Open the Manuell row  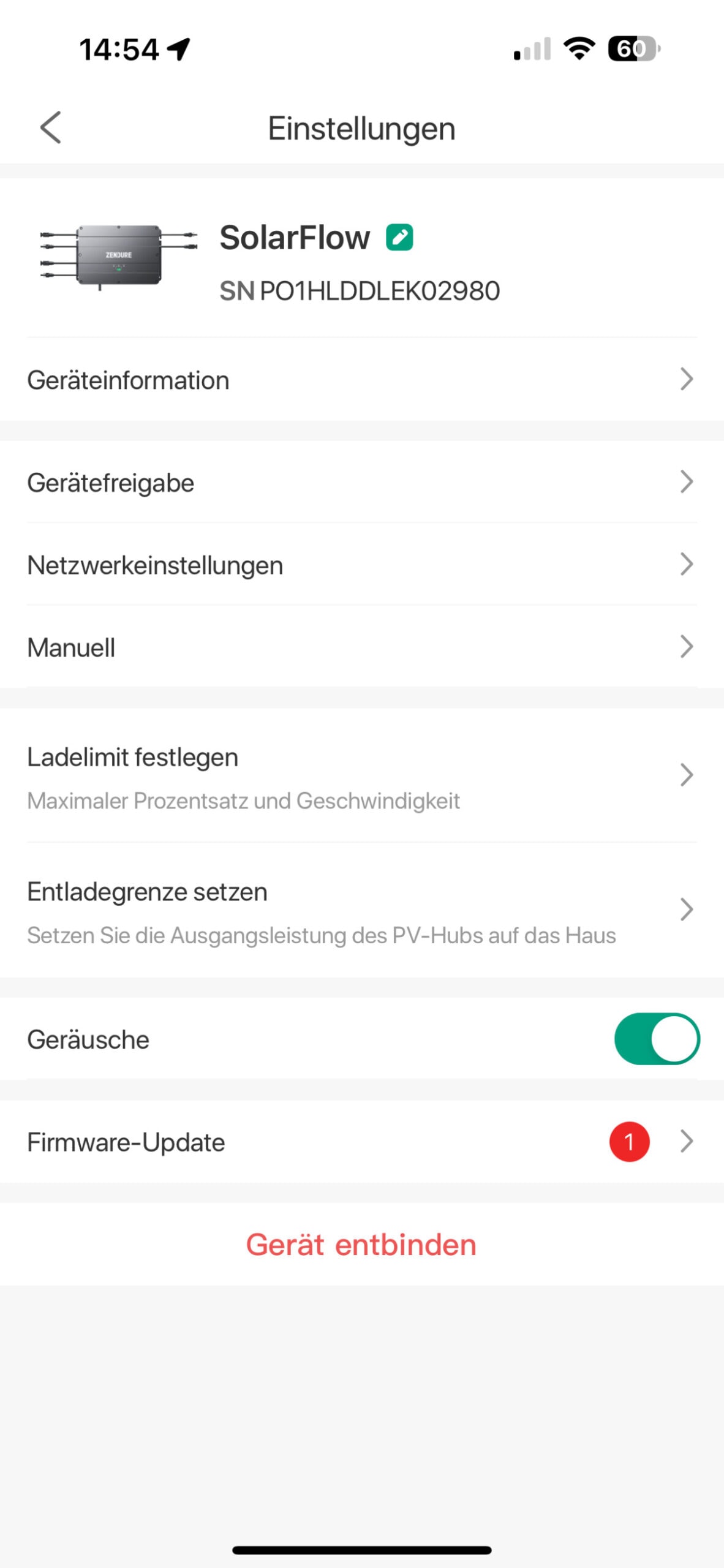[x=361, y=647]
